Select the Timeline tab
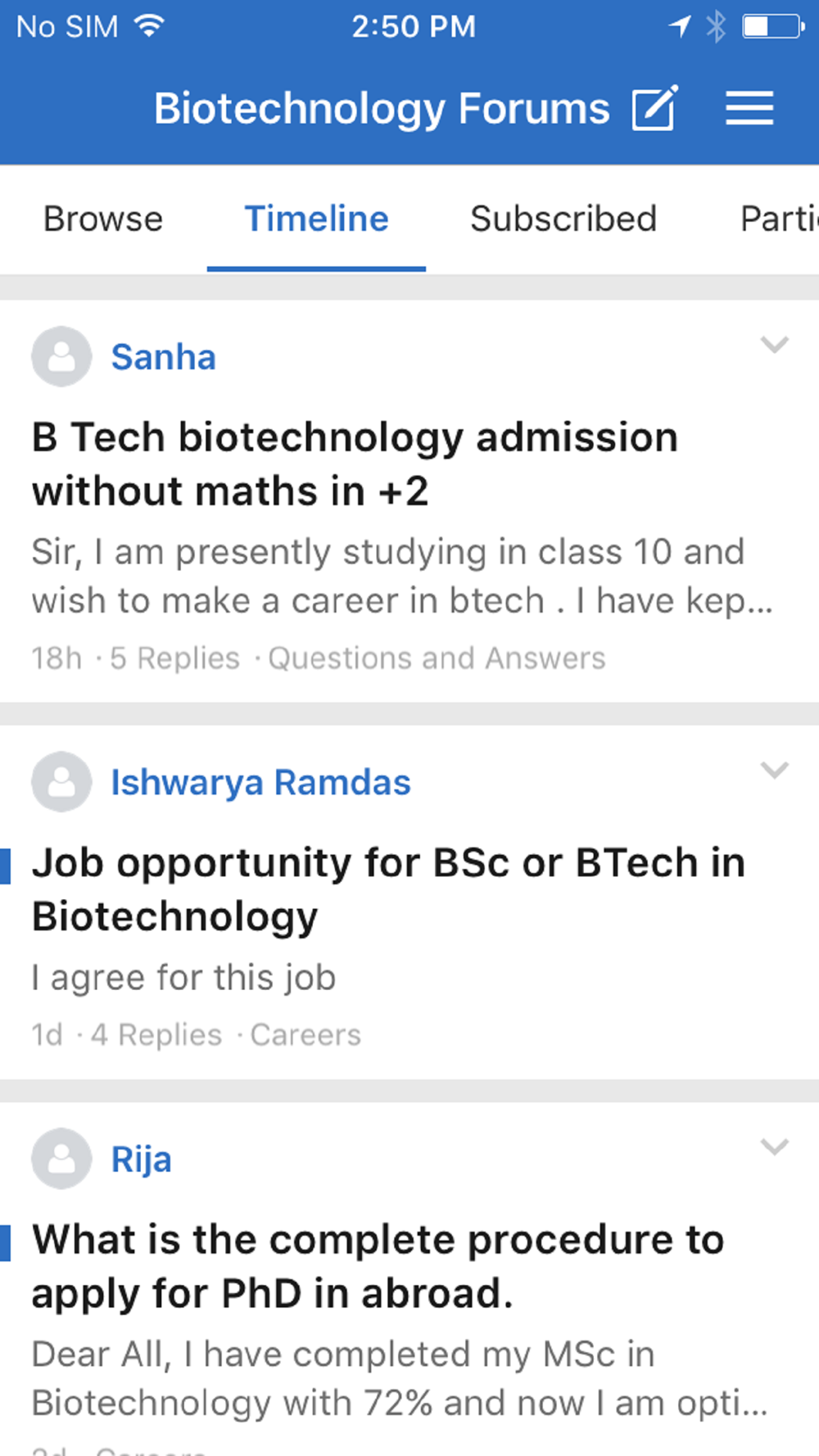This screenshot has height=1456, width=819. click(316, 219)
